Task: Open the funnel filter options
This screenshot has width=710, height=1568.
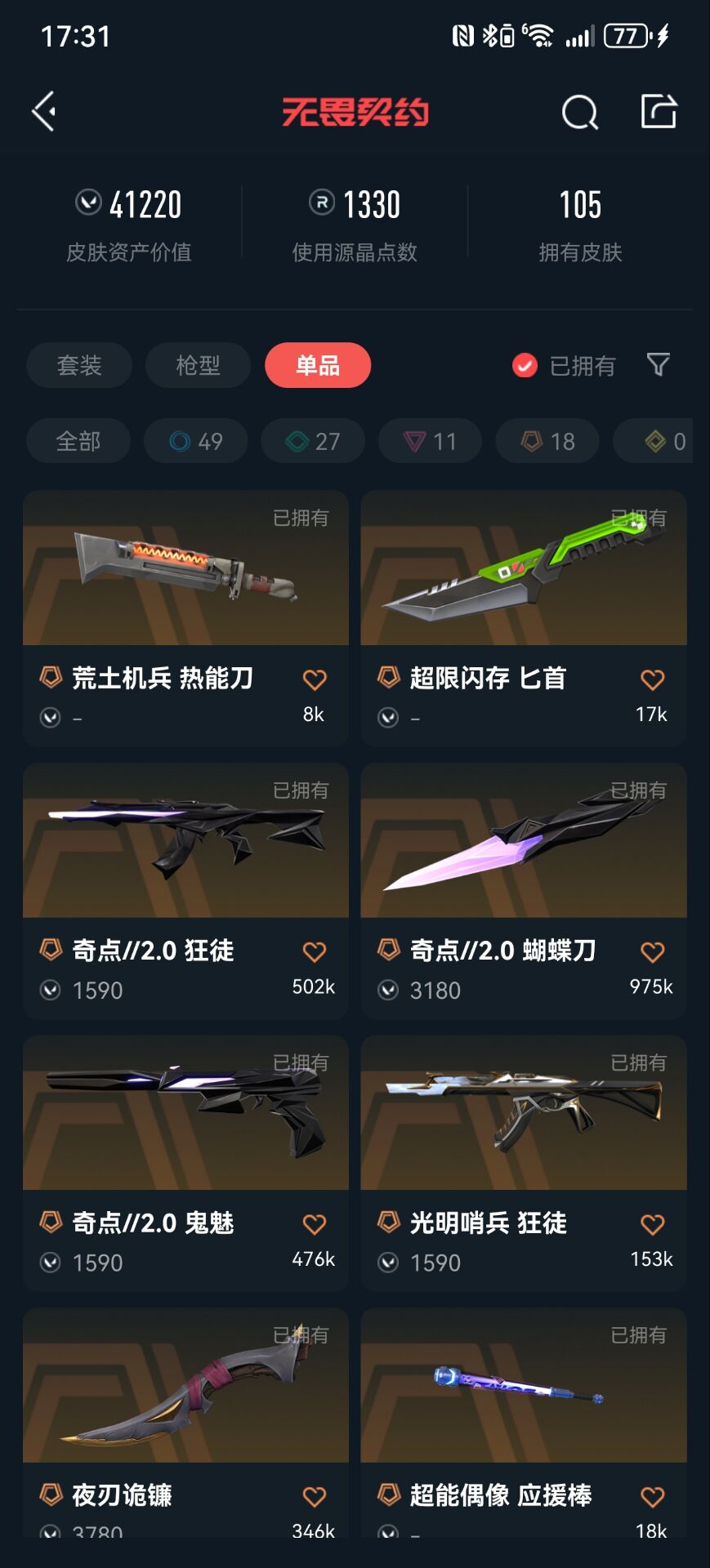Action: 658,365
